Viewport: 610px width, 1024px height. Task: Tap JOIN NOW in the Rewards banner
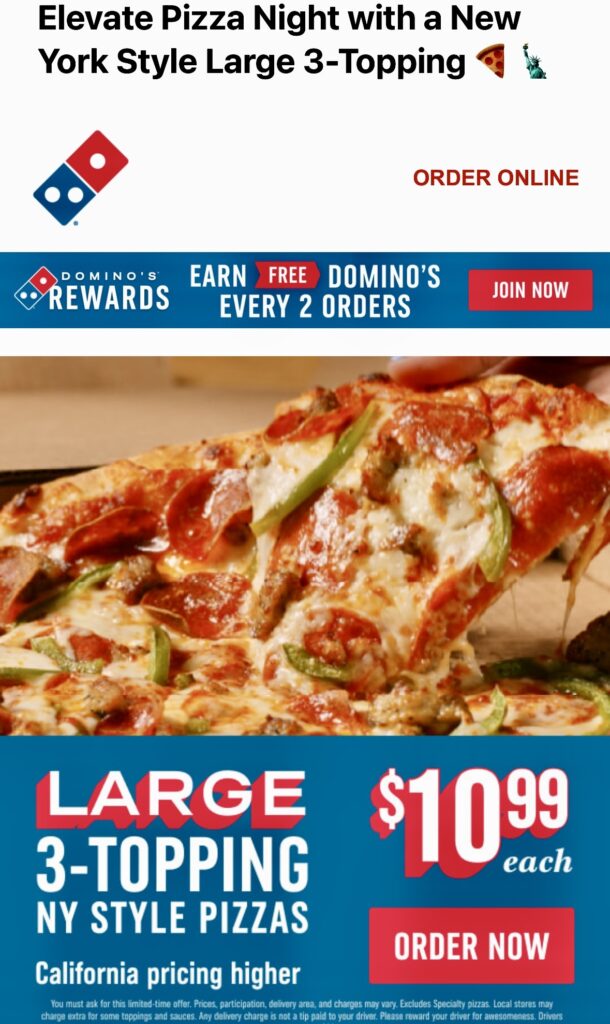pos(530,290)
